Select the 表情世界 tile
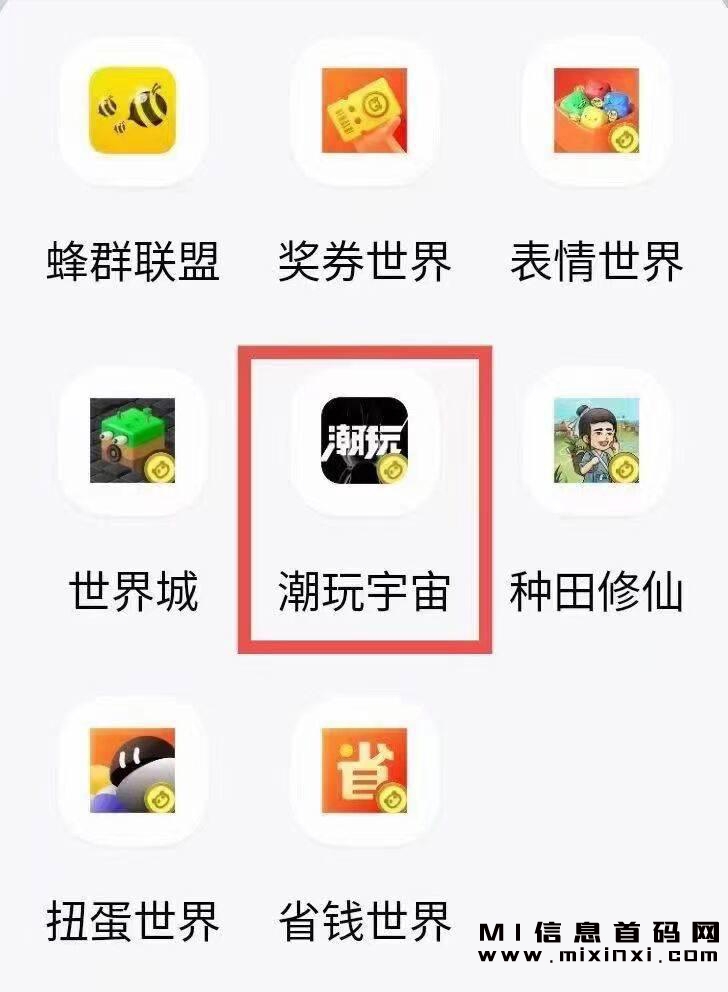The height and width of the screenshot is (992, 728). (x=597, y=111)
